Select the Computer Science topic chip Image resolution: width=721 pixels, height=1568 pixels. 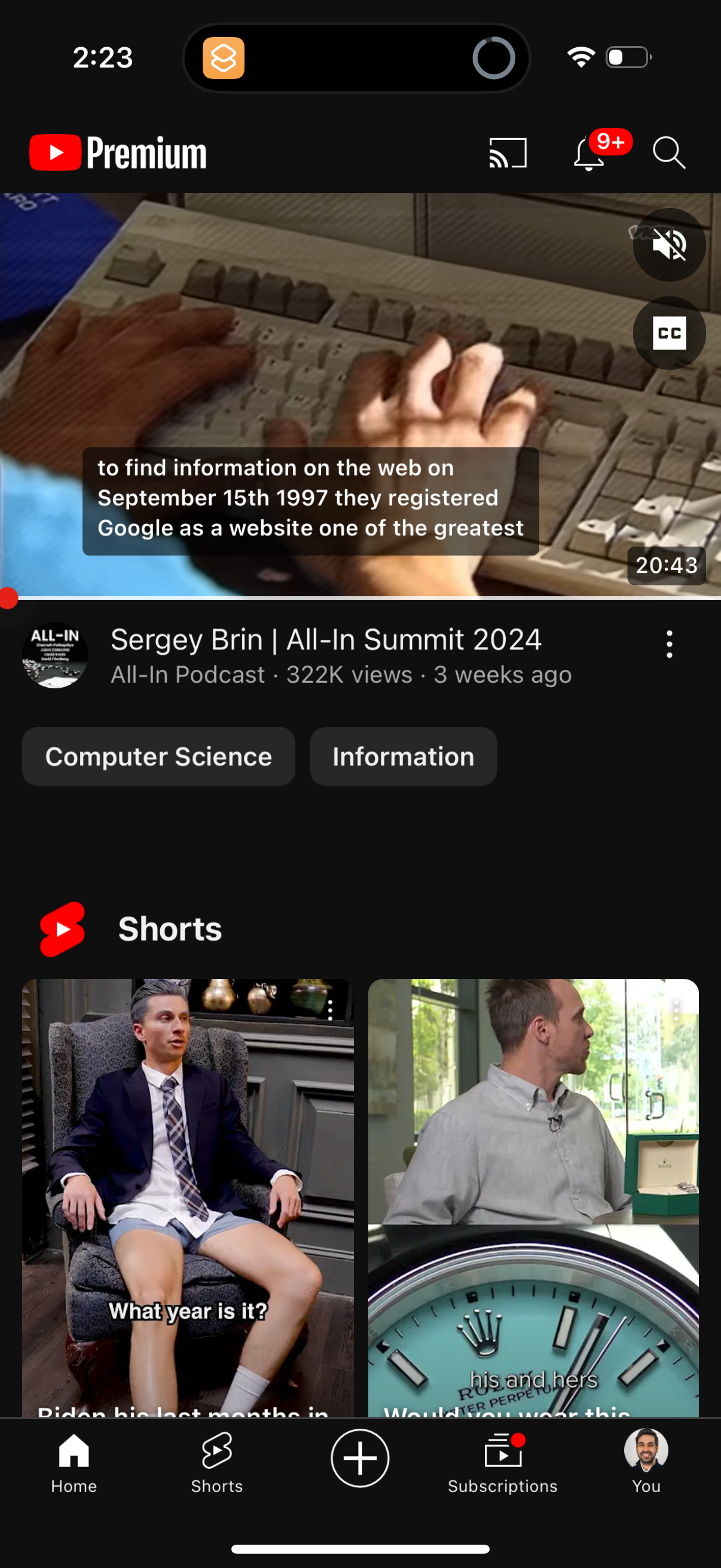(x=158, y=756)
